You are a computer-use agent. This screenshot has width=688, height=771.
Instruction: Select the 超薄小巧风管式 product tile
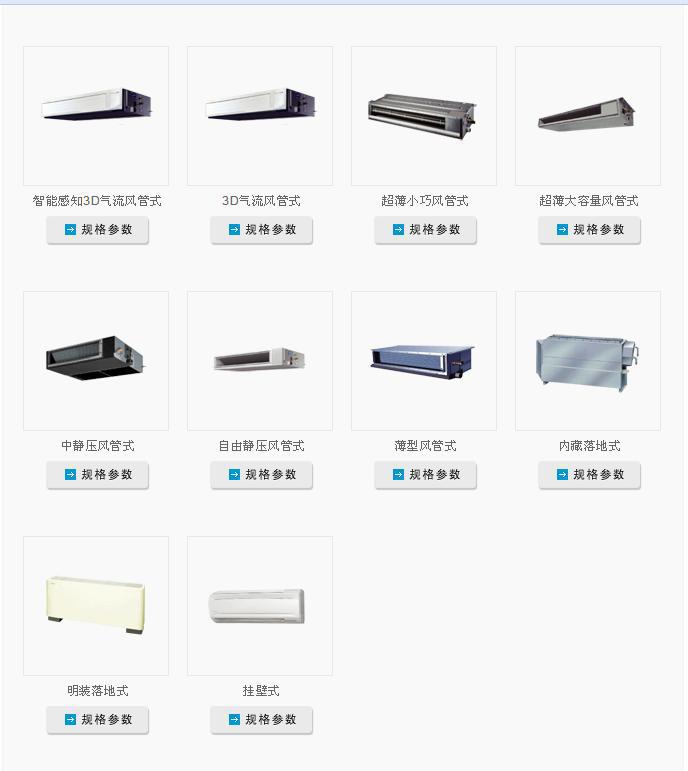tap(424, 116)
